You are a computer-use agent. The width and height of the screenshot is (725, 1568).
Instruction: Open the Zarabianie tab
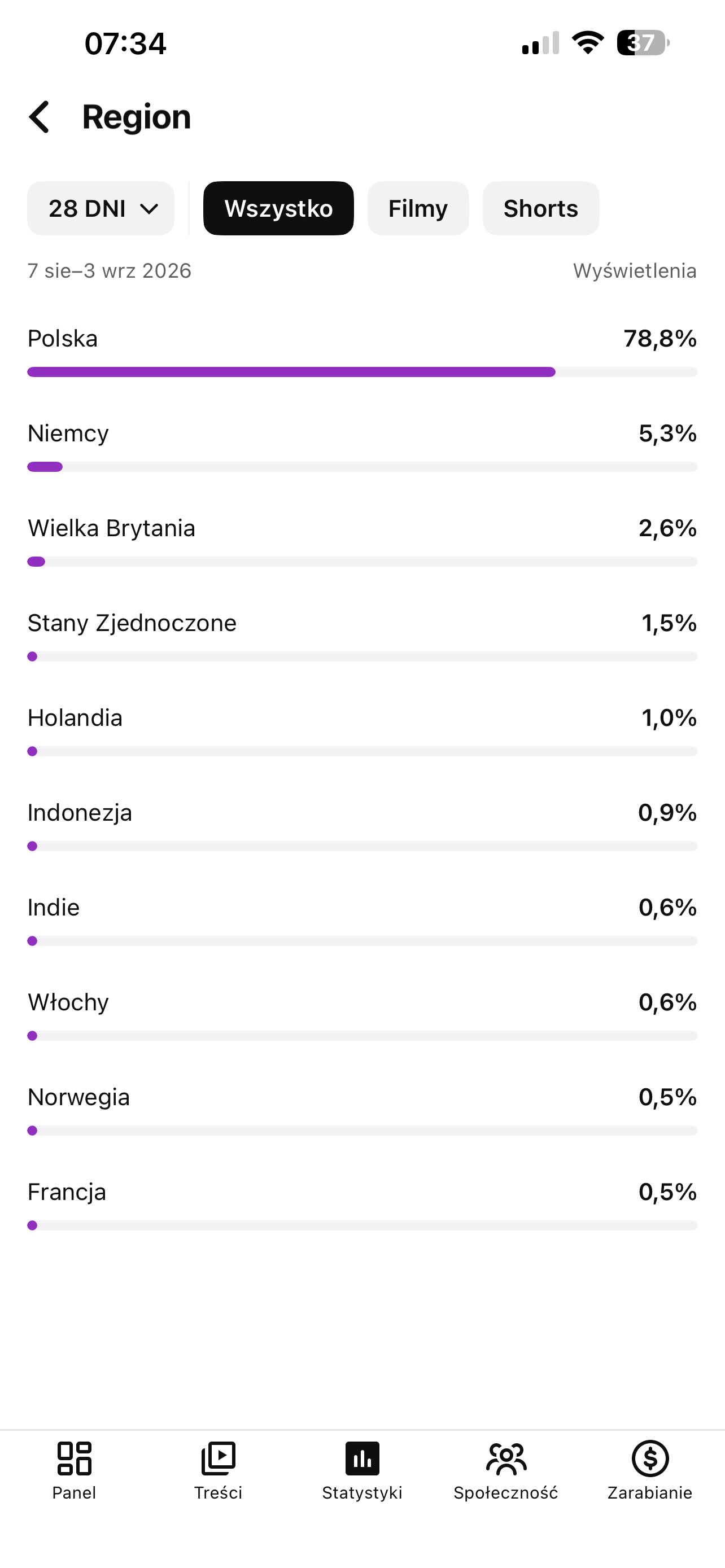click(650, 1470)
